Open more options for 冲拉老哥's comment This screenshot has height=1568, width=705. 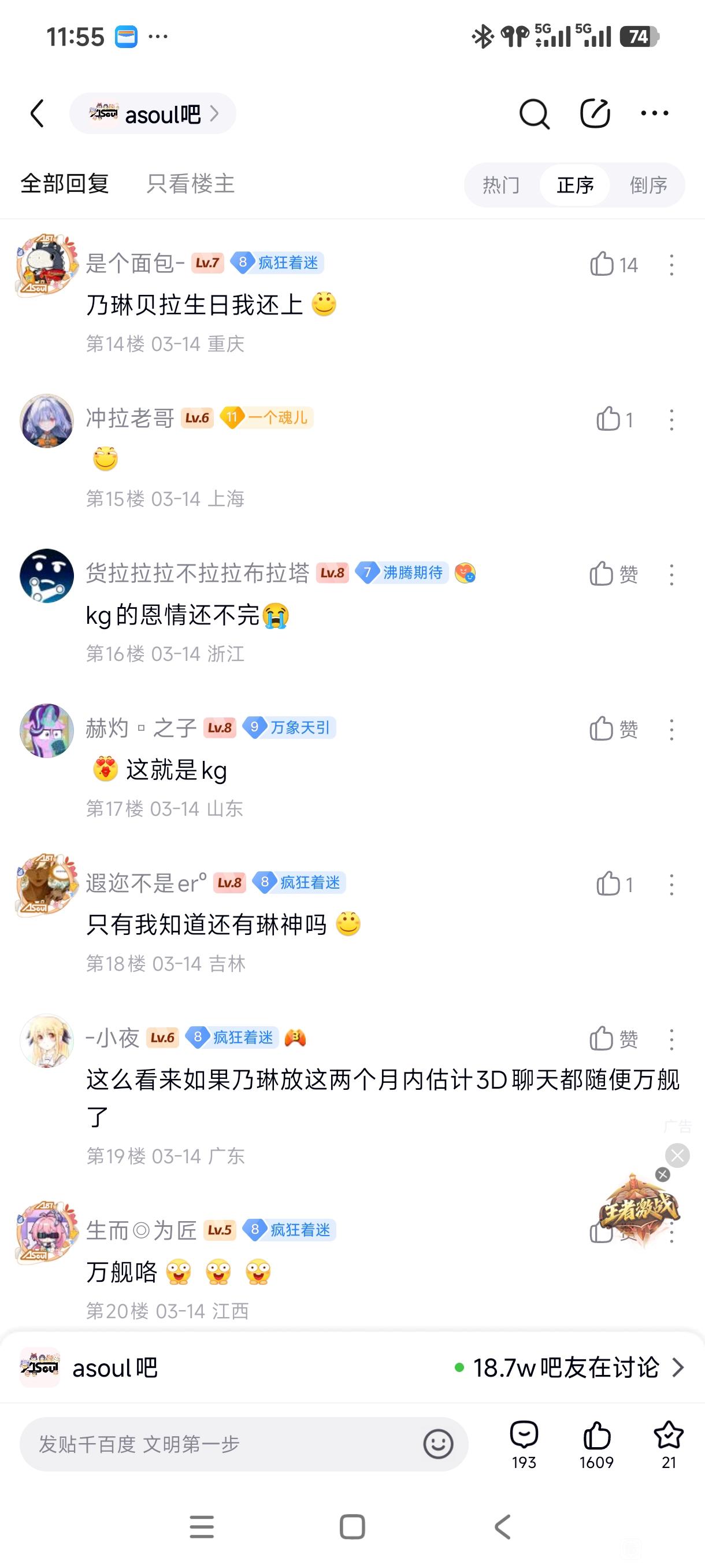pyautogui.click(x=671, y=419)
